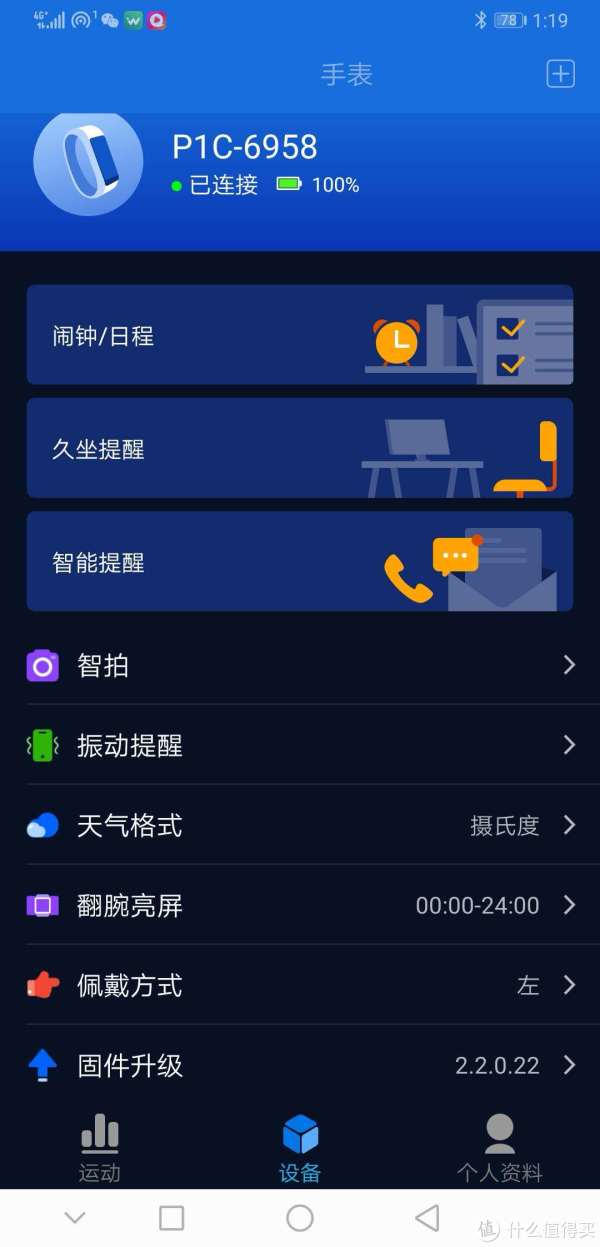The width and height of the screenshot is (600, 1247).
Task: Open 振动提醒 settings
Action: tap(299, 745)
